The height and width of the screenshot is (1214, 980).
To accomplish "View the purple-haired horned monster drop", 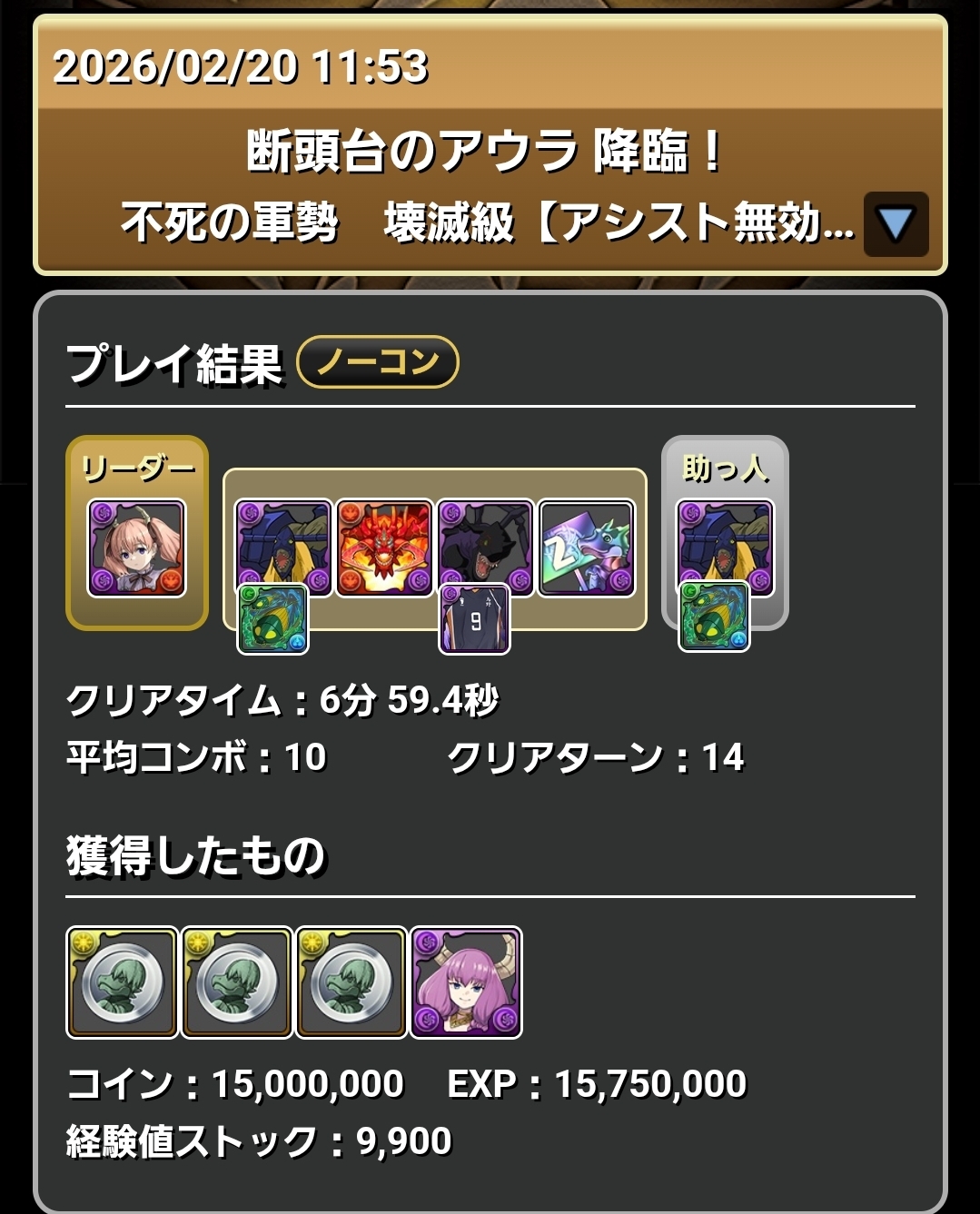I will (466, 982).
